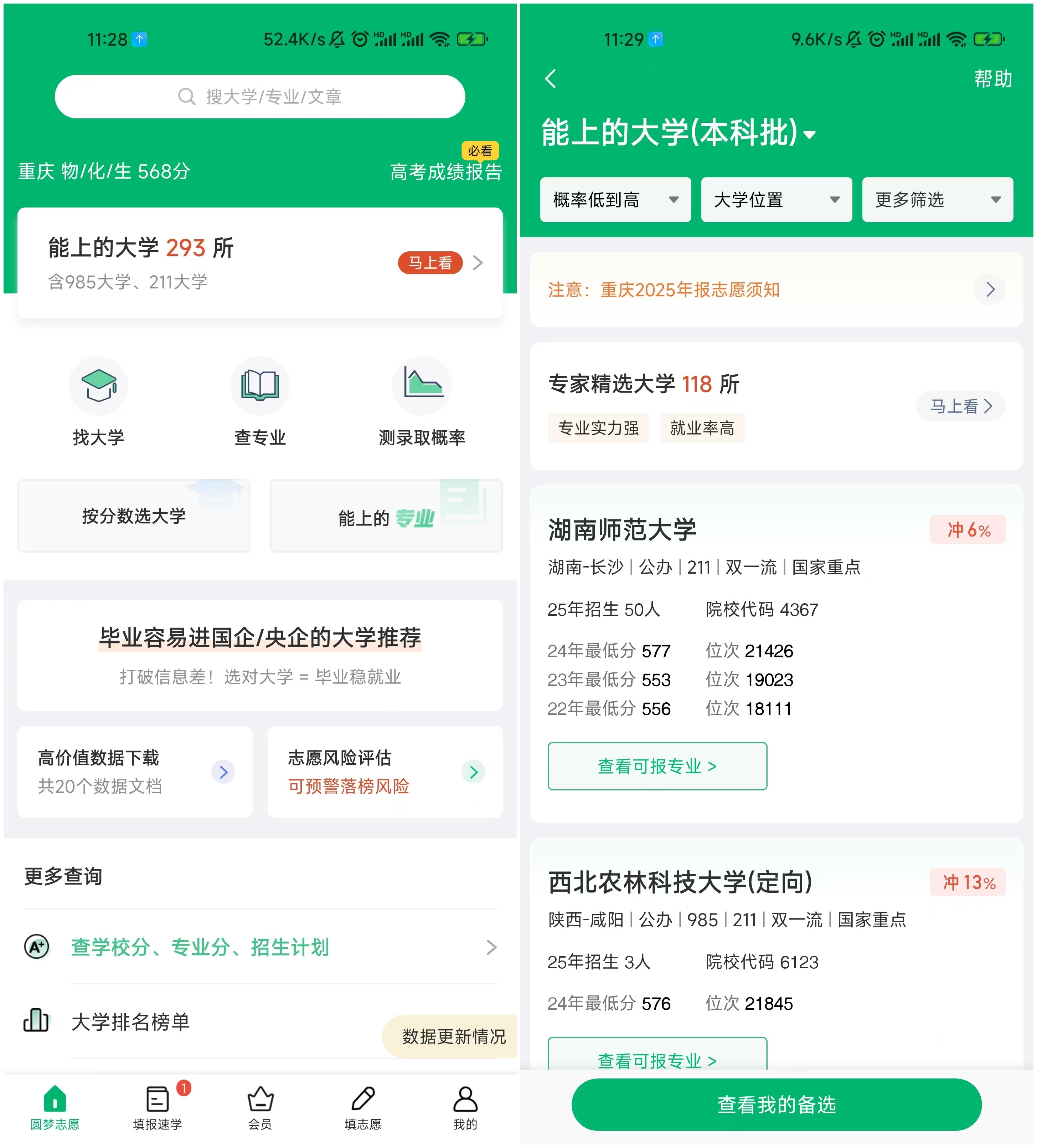Expand the 概率低到高 sort dropdown
This screenshot has height=1148, width=1037.
pos(615,199)
